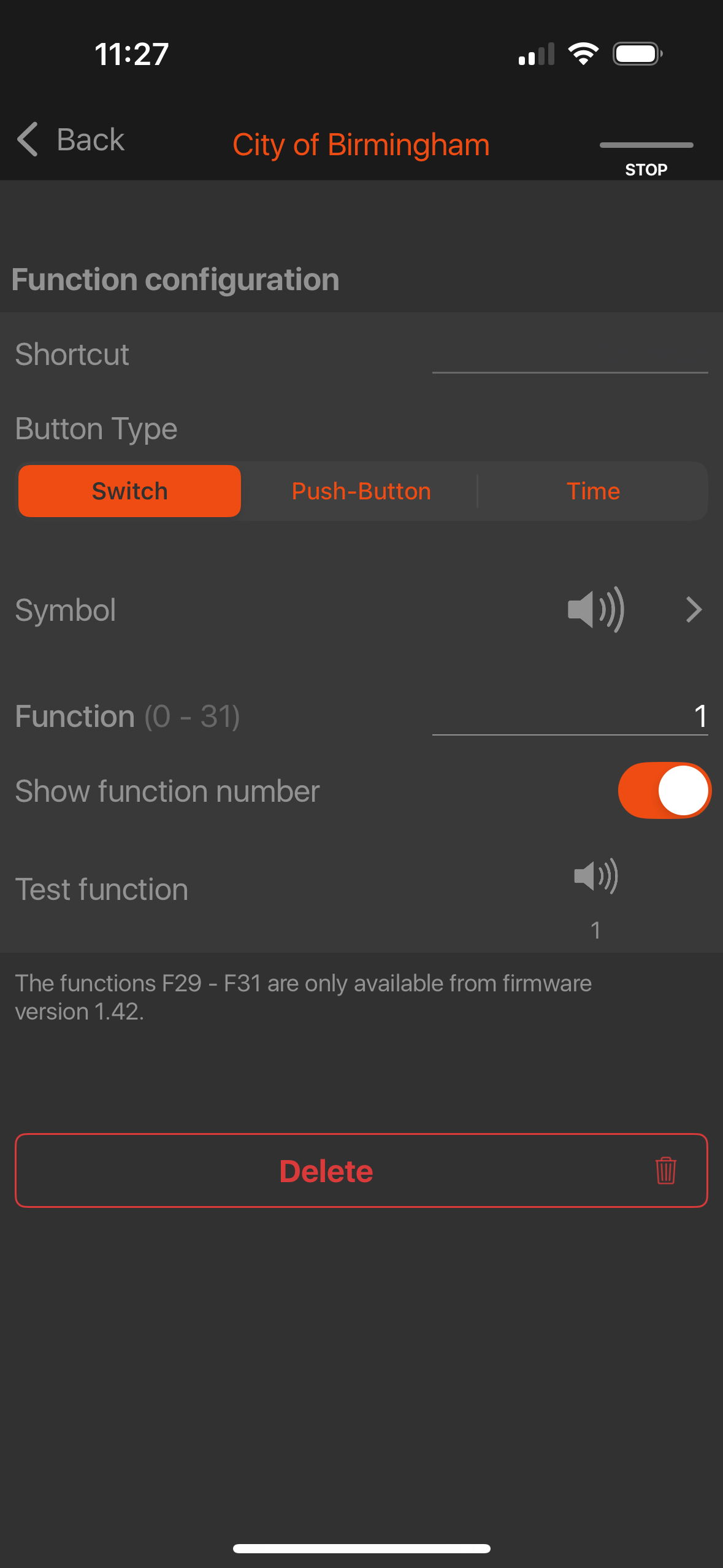Edit the Function number field
This screenshot has width=723, height=1568.
(x=569, y=717)
